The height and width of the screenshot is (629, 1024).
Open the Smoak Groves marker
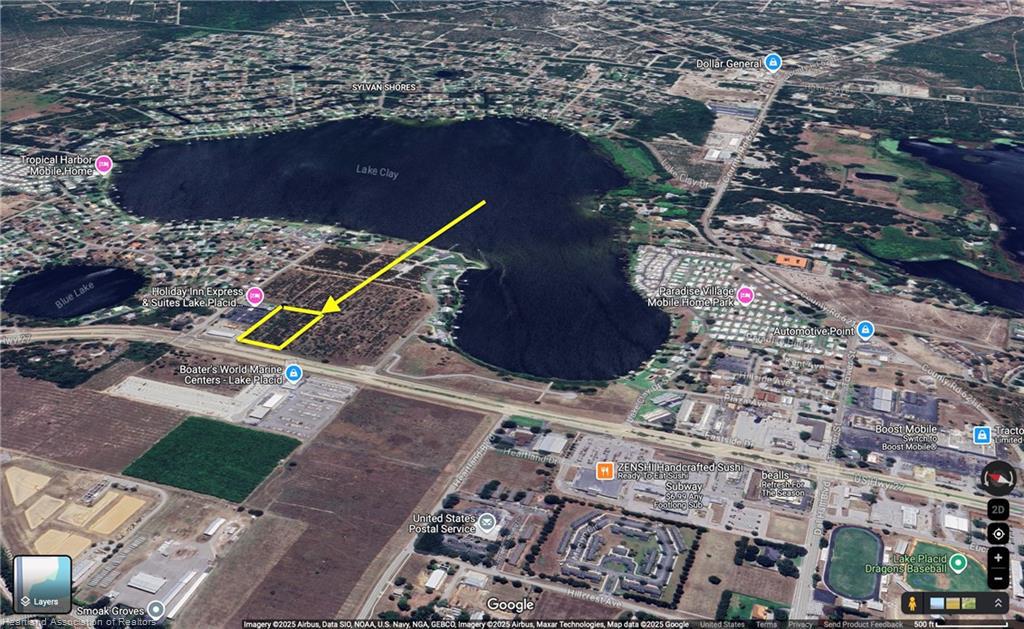156,609
